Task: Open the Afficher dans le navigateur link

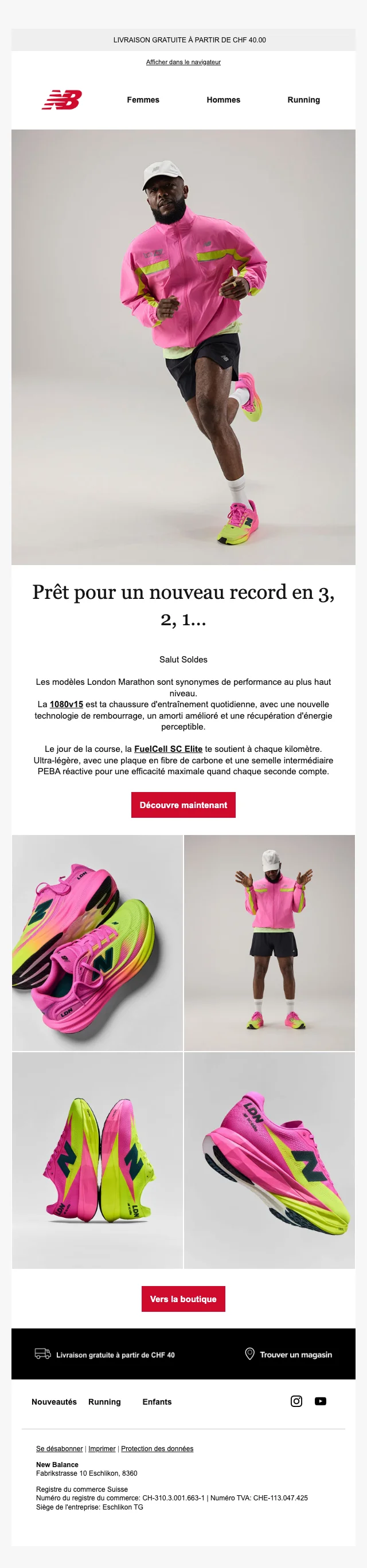Action: 183,62
